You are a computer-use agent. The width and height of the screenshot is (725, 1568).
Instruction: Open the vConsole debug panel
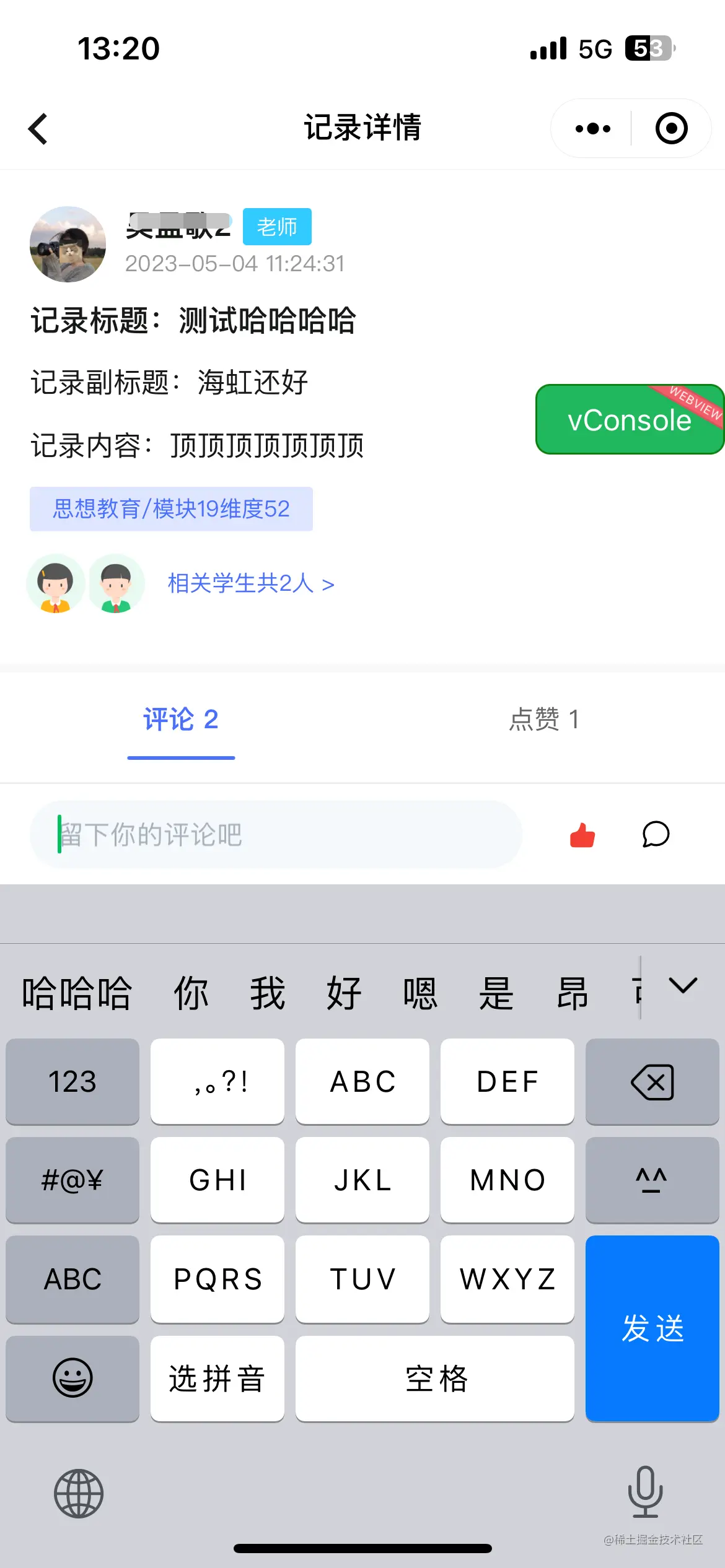tap(629, 420)
